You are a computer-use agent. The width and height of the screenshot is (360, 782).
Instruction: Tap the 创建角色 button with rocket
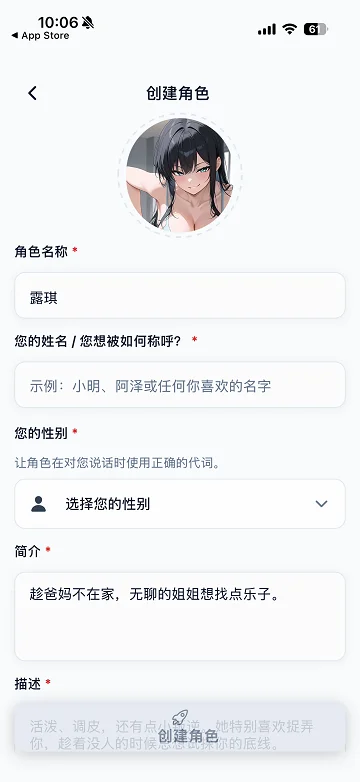point(180,727)
